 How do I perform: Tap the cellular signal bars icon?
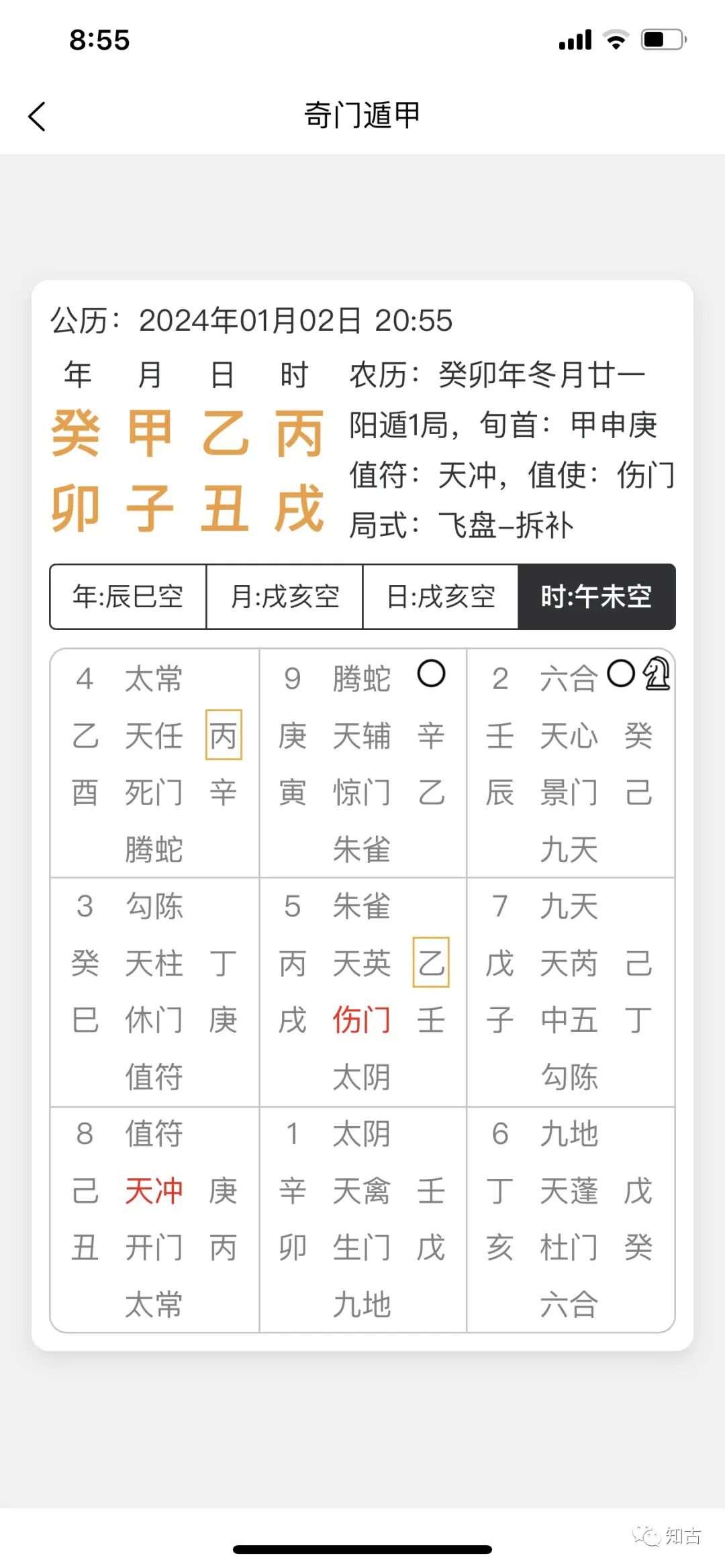tap(574, 40)
